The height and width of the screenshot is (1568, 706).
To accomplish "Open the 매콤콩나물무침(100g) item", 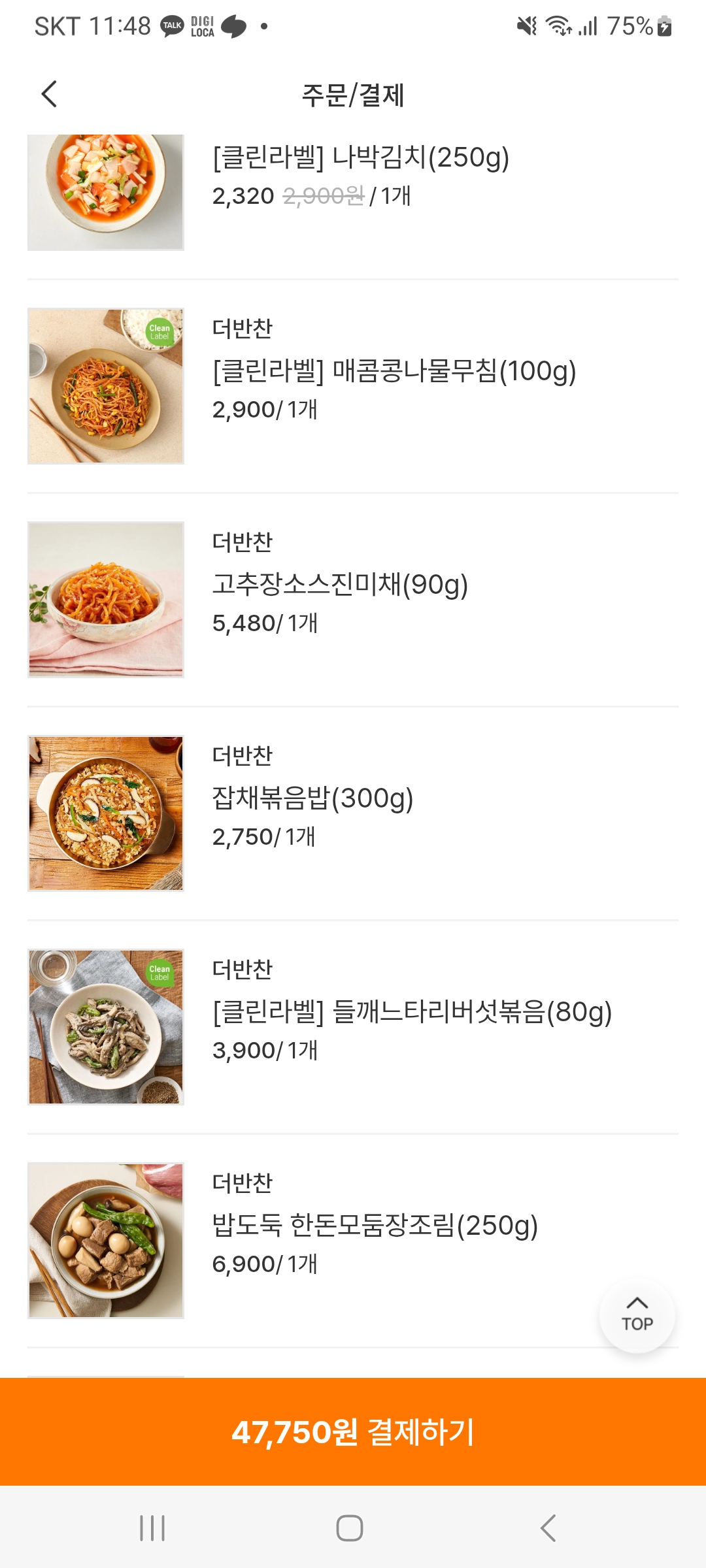I will coord(353,386).
